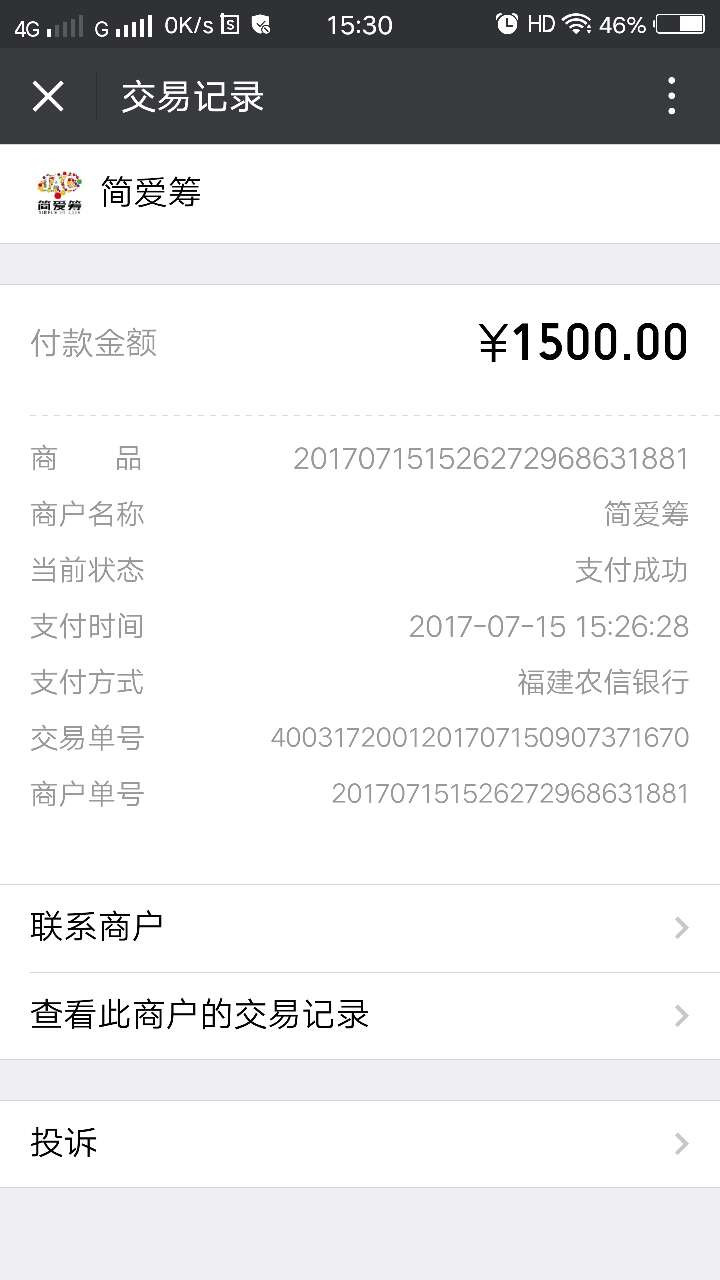Click the ¥1500.00 payment amount
The image size is (720, 1280).
587,341
